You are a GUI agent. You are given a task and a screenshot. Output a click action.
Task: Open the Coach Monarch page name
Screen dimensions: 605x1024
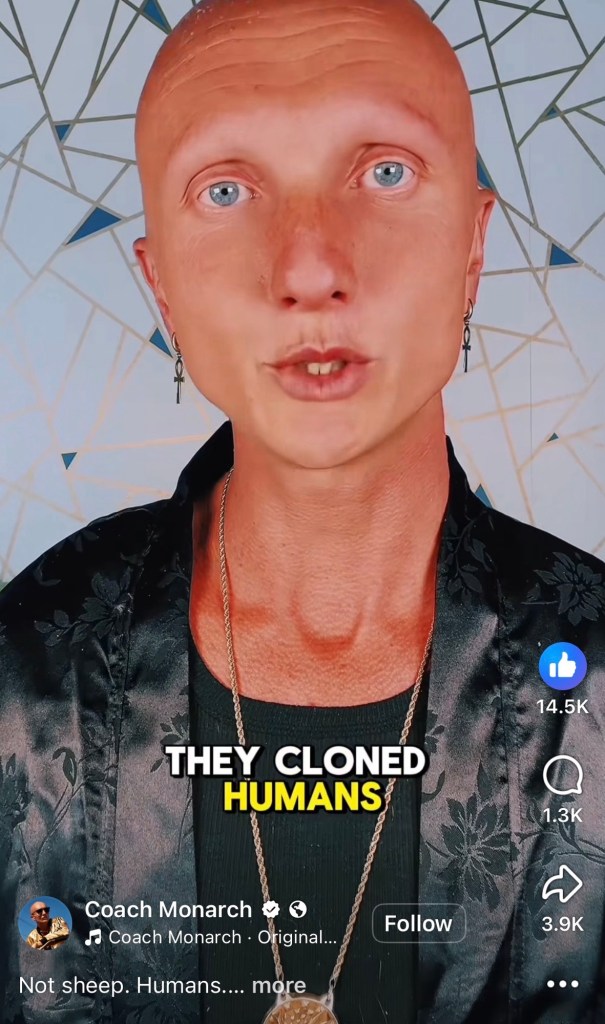(x=168, y=909)
